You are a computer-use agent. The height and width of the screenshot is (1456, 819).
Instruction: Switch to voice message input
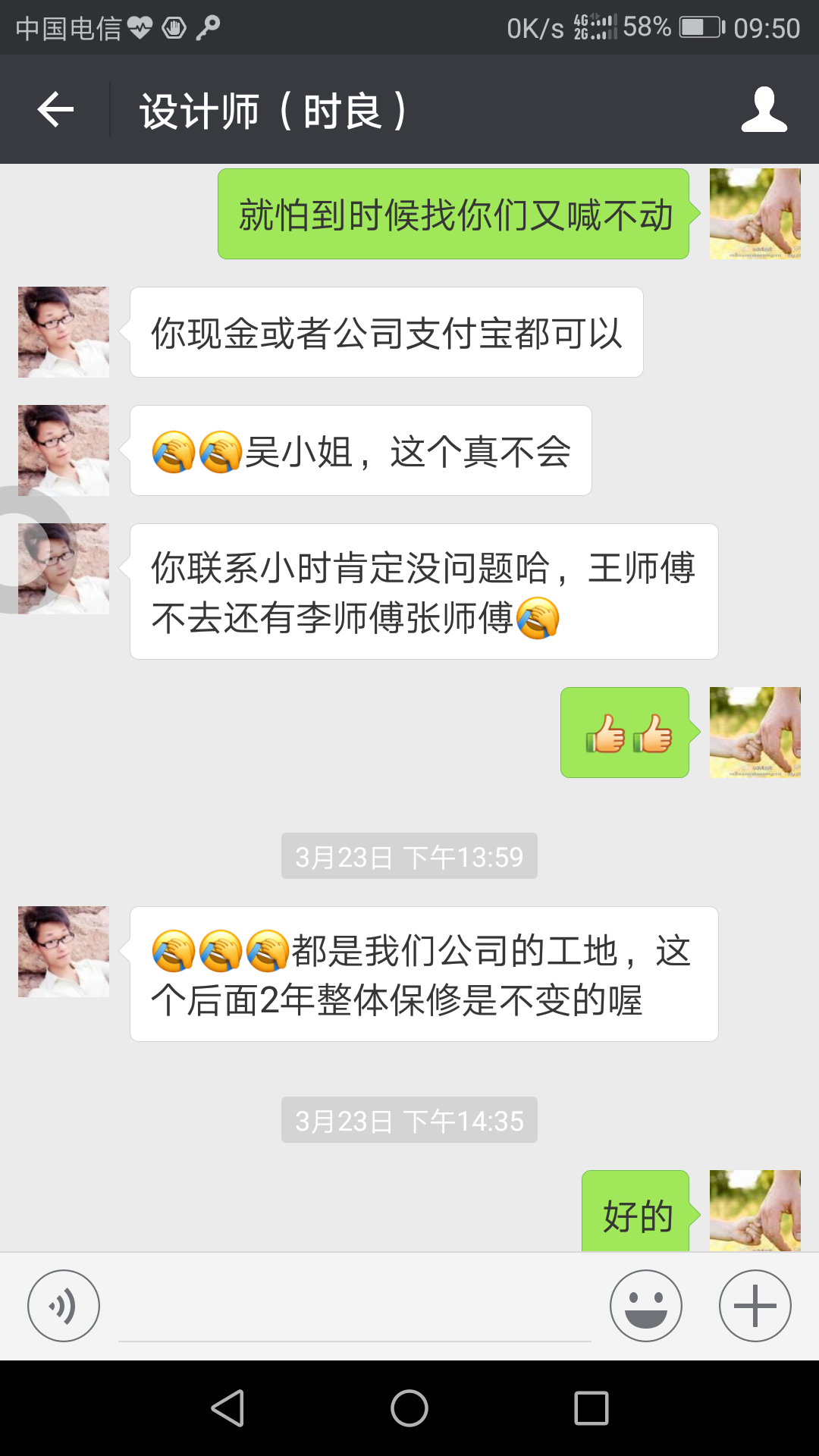64,1306
